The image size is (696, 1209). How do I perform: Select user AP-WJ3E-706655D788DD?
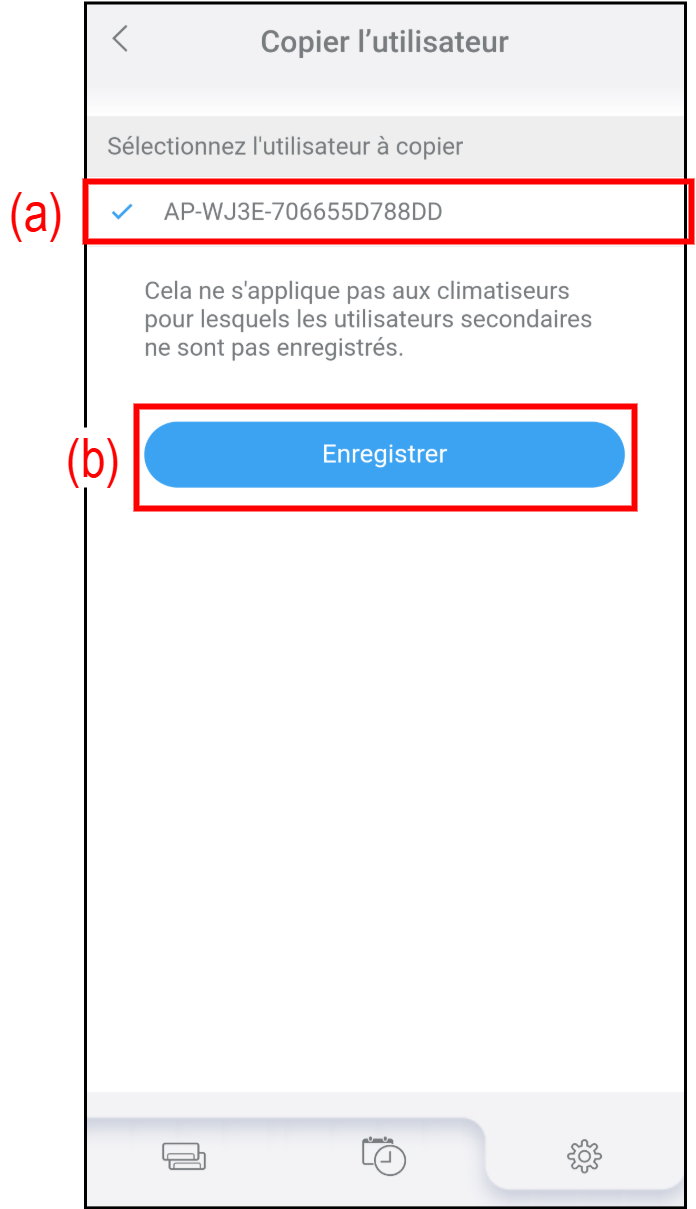tap(387, 212)
